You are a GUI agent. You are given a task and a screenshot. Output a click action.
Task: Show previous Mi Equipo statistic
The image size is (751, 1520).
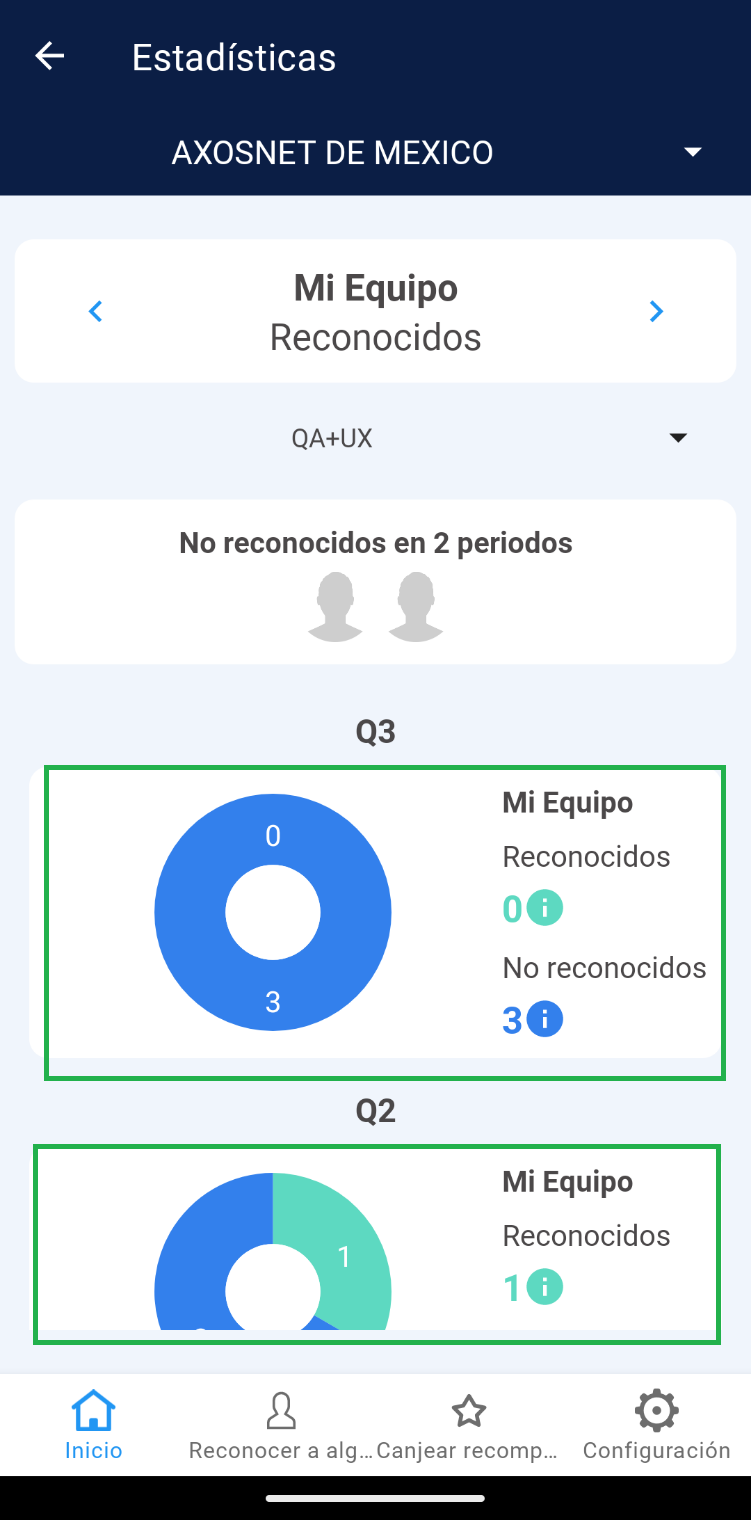(x=96, y=312)
